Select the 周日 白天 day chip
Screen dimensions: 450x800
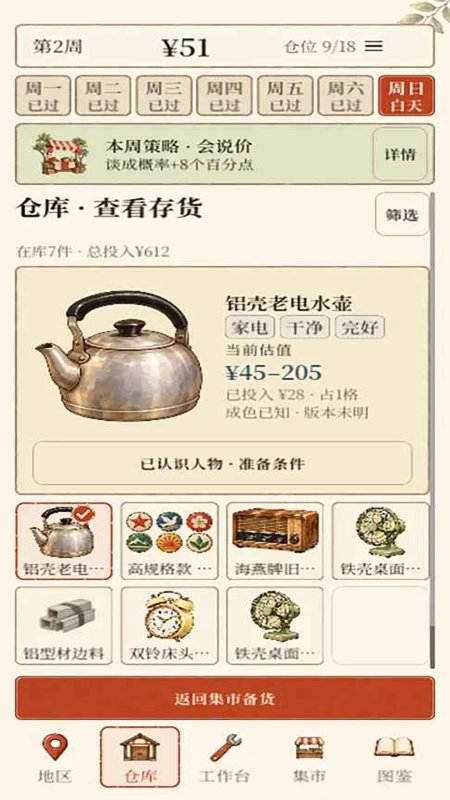(x=407, y=95)
